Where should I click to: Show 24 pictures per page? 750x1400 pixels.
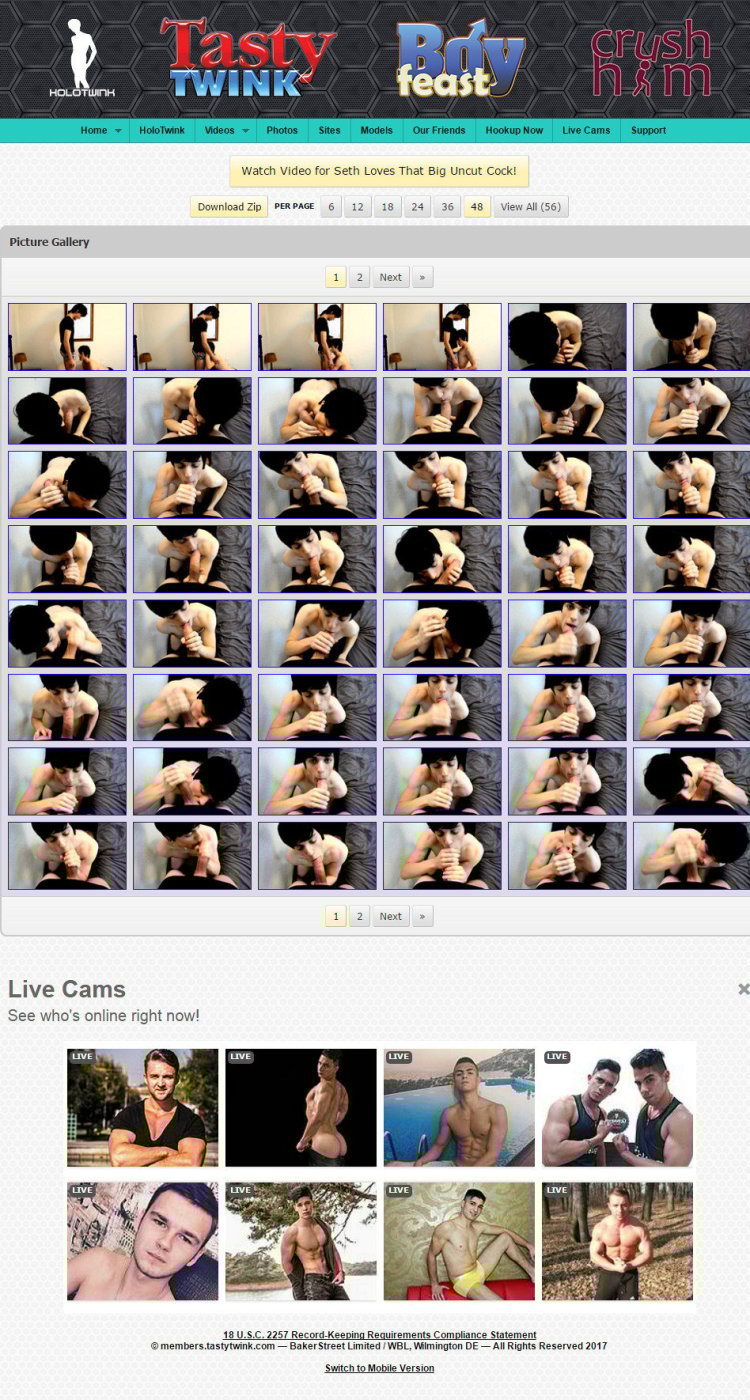417,207
